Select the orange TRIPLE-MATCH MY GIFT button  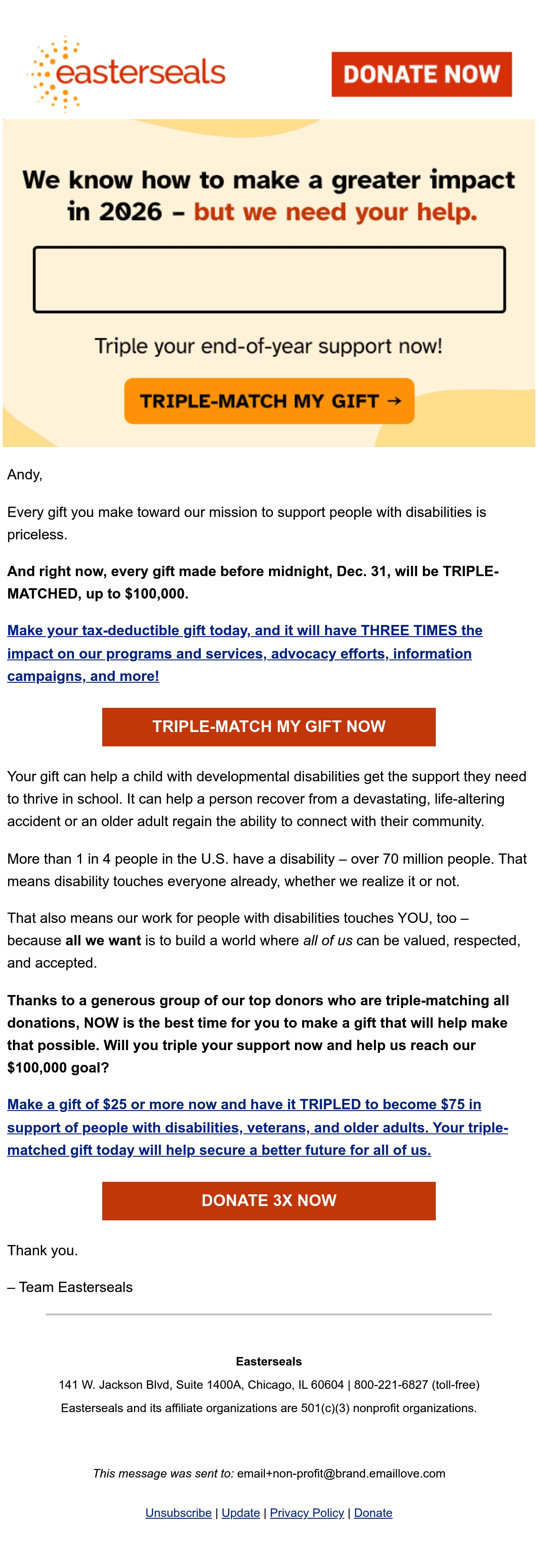pos(269,401)
